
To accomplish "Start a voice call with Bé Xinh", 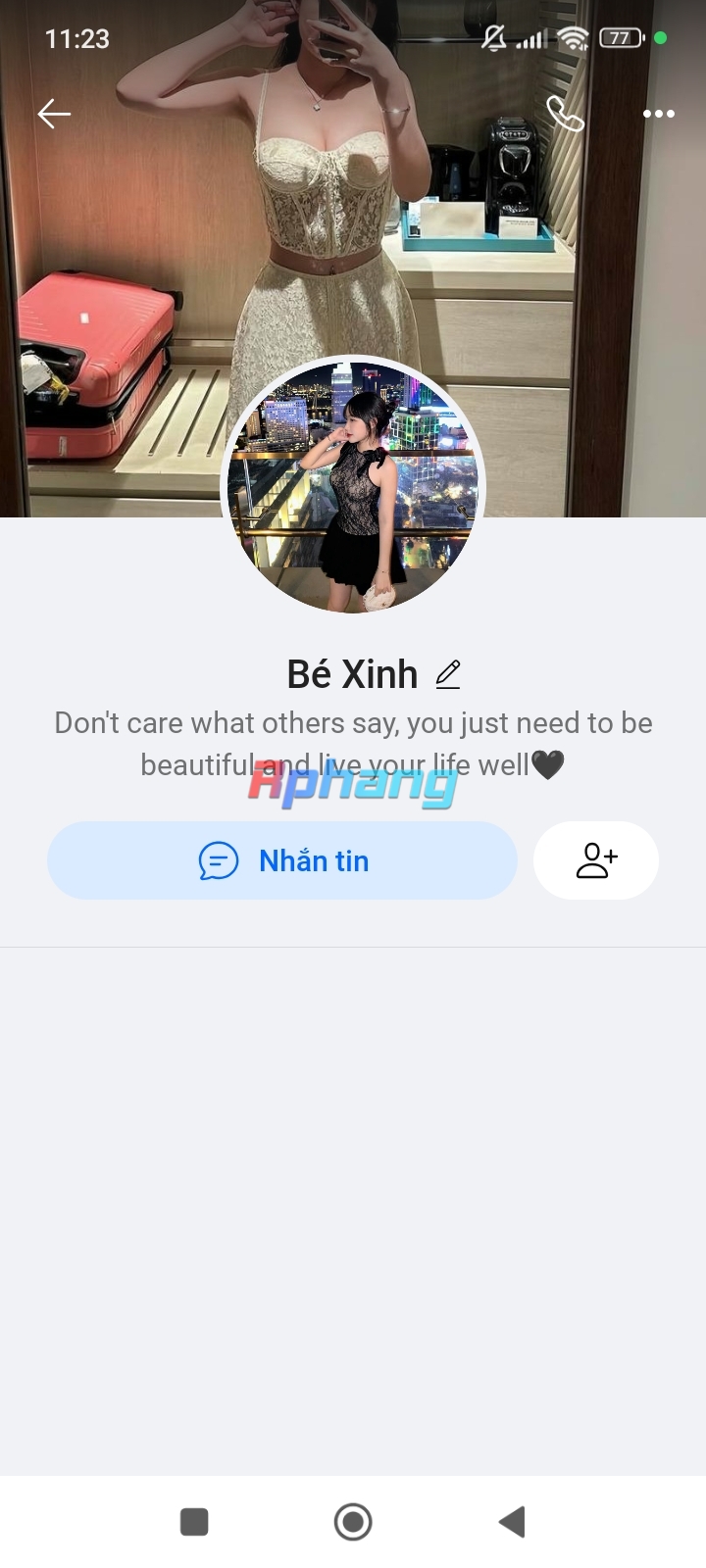I will (565, 114).
